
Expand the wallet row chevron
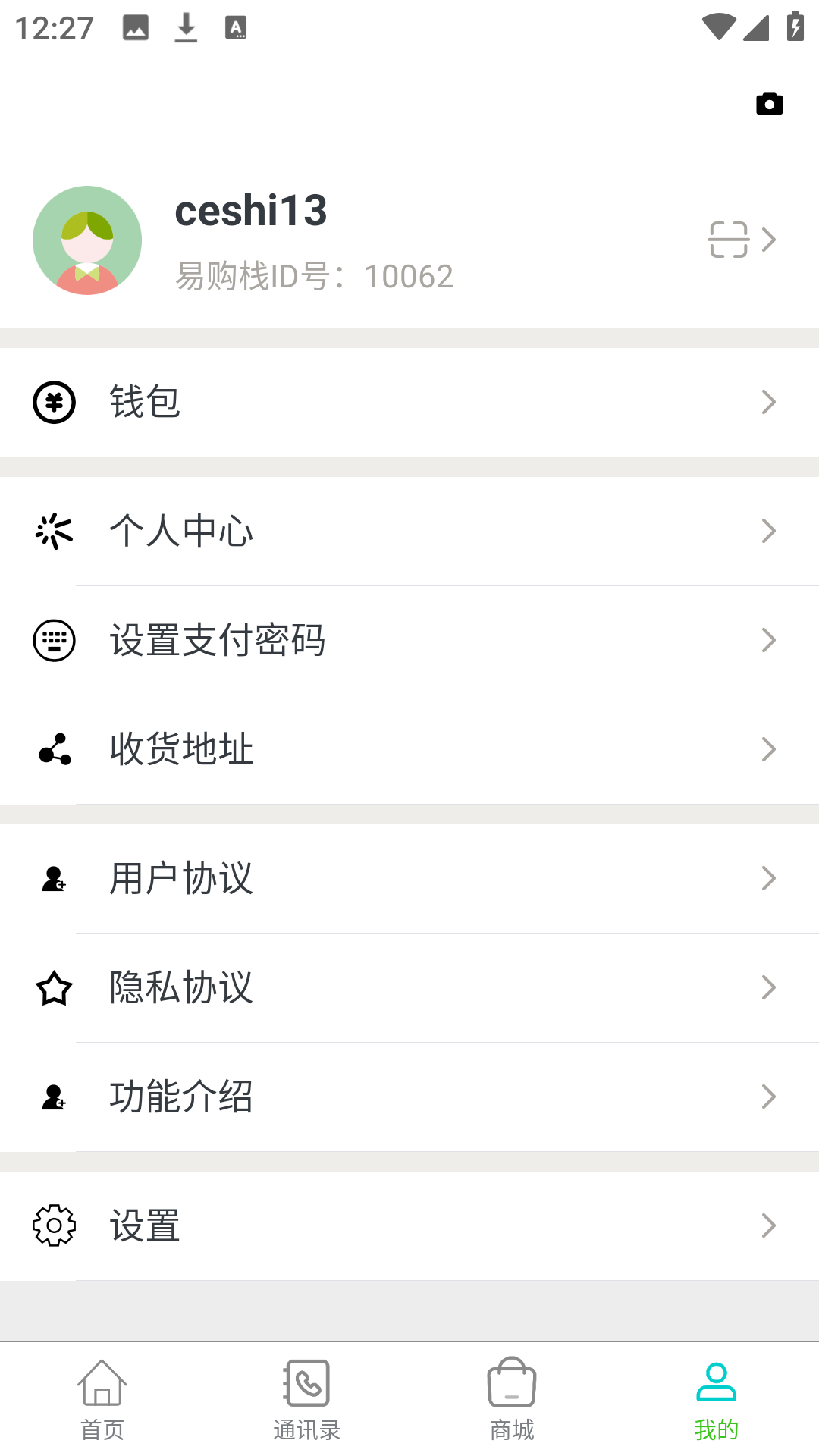(769, 402)
